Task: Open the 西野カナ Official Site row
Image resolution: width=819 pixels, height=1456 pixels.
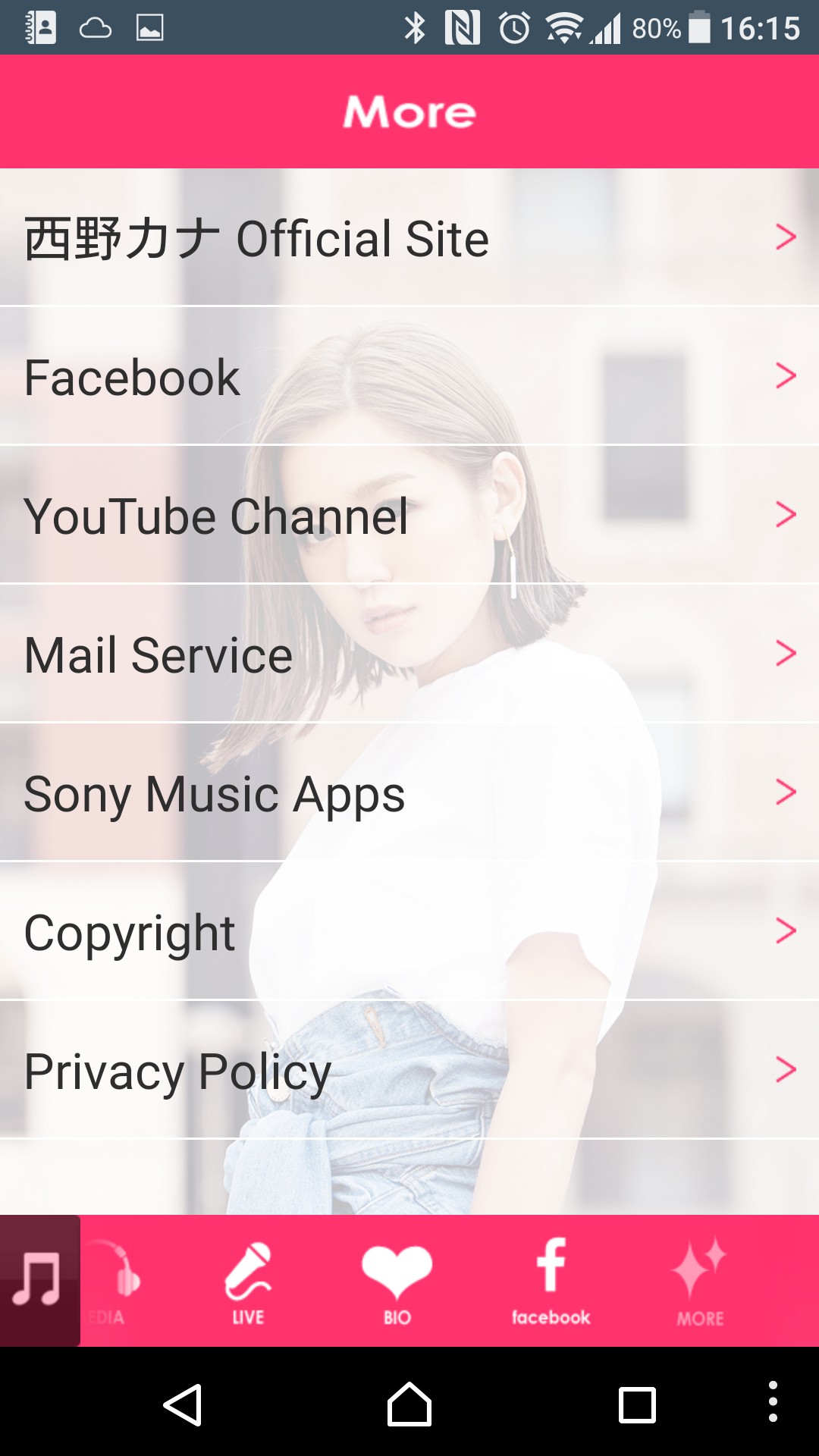Action: coord(409,237)
